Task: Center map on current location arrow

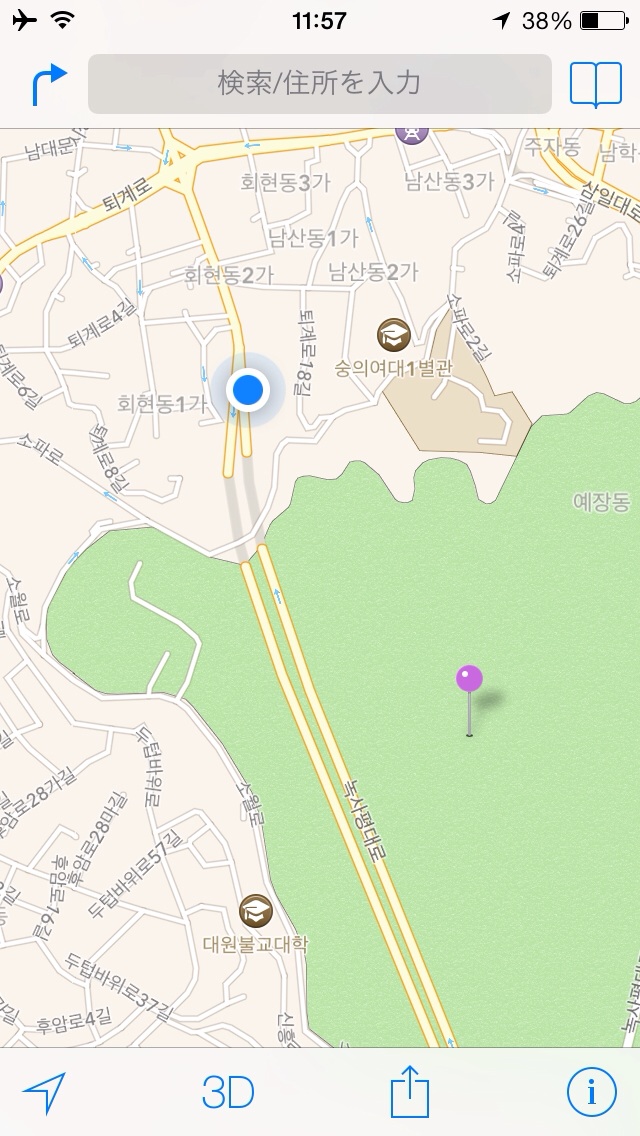Action: [x=44, y=1093]
